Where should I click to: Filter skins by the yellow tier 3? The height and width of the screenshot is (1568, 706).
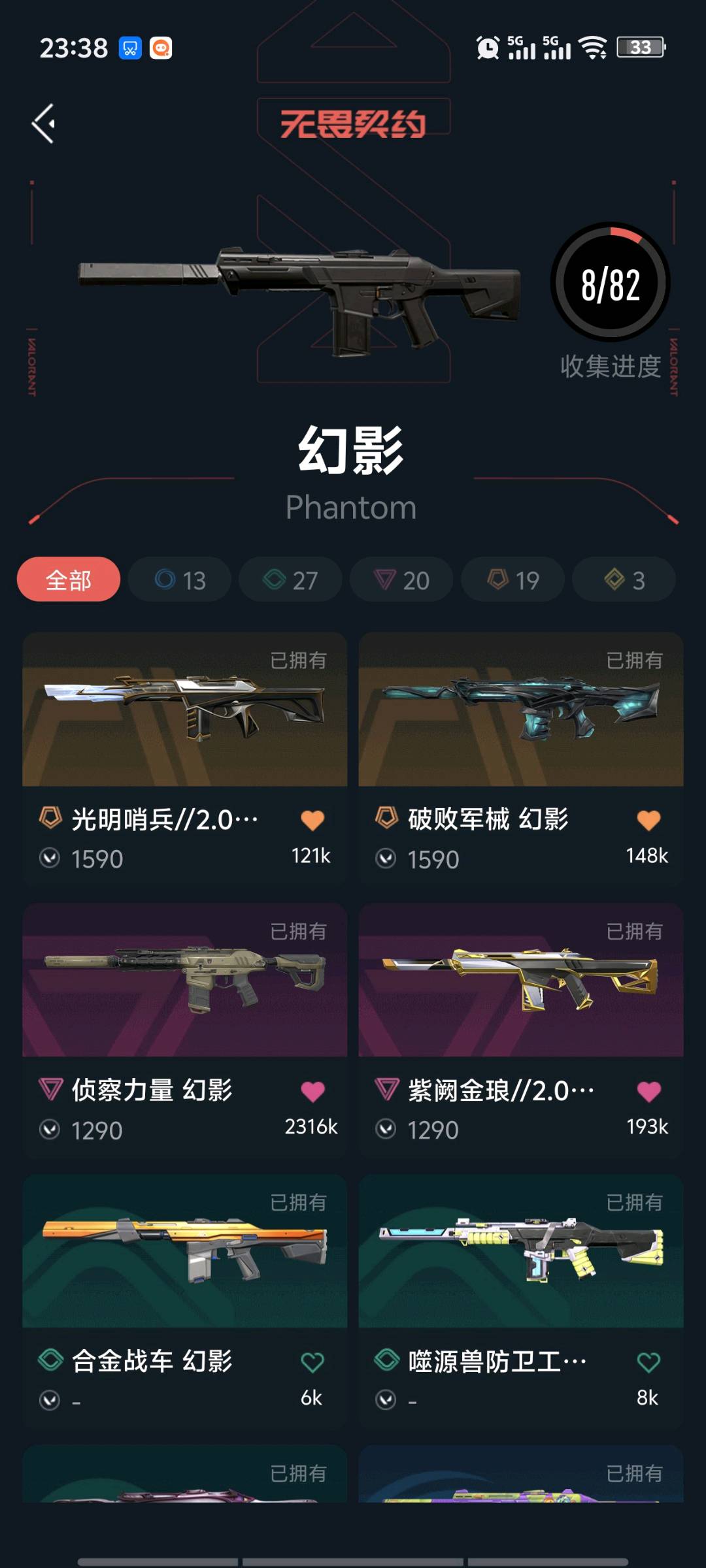[x=624, y=580]
